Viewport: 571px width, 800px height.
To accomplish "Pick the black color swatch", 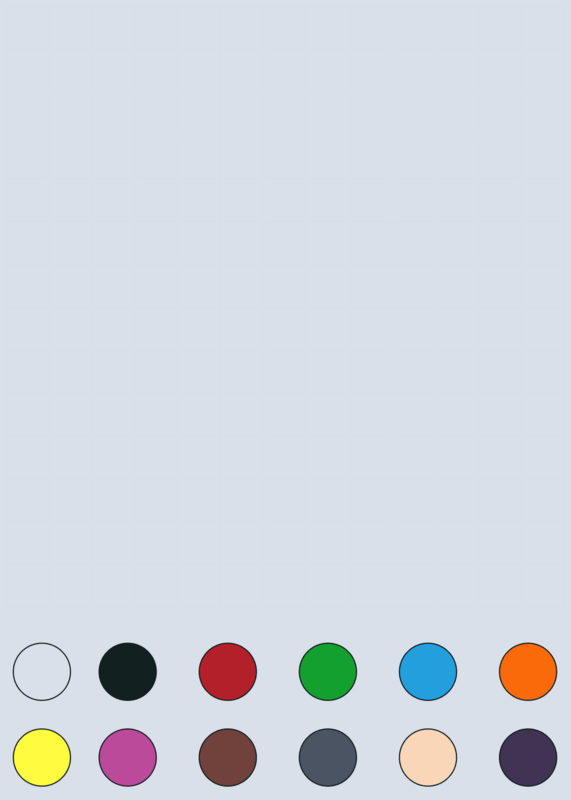I will (x=128, y=671).
